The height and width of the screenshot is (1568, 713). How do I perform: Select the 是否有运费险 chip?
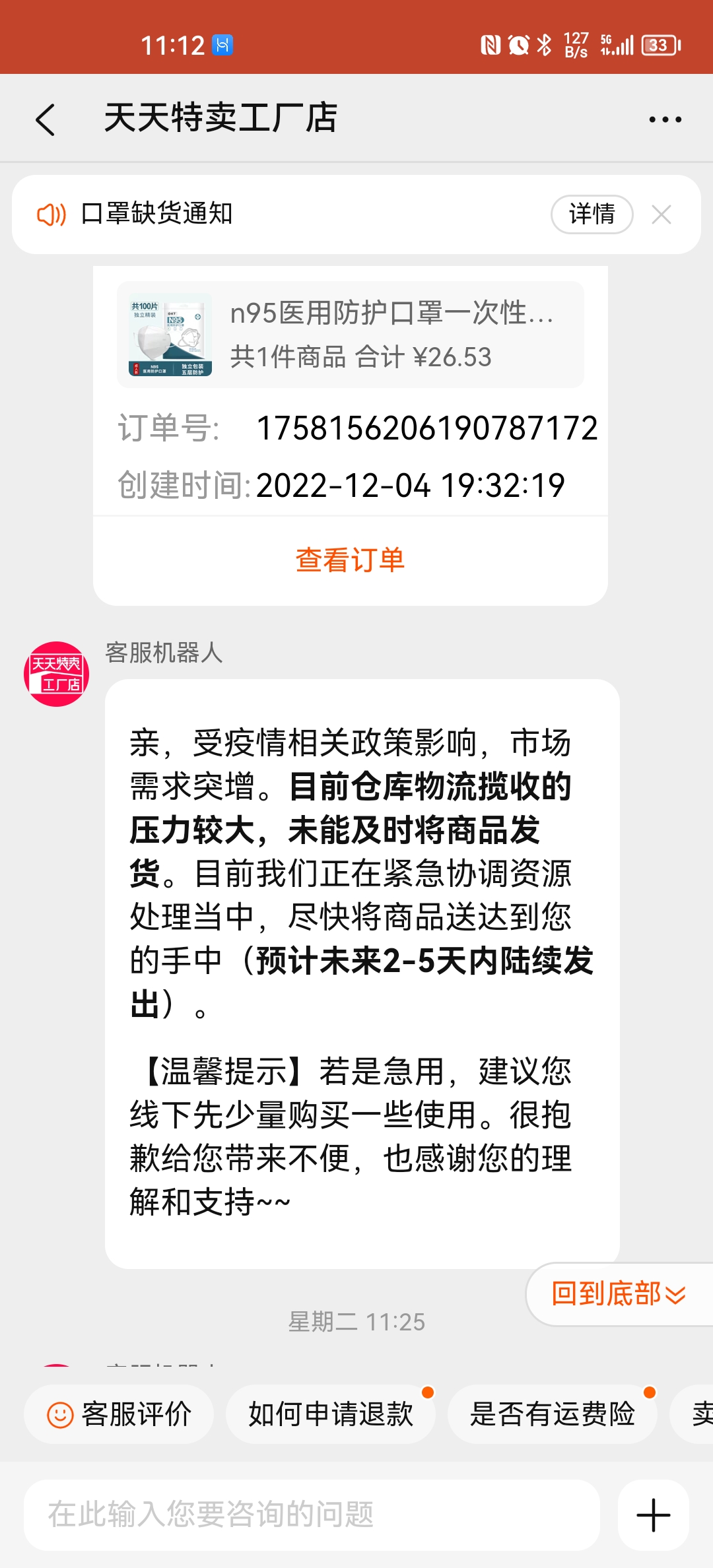552,1414
